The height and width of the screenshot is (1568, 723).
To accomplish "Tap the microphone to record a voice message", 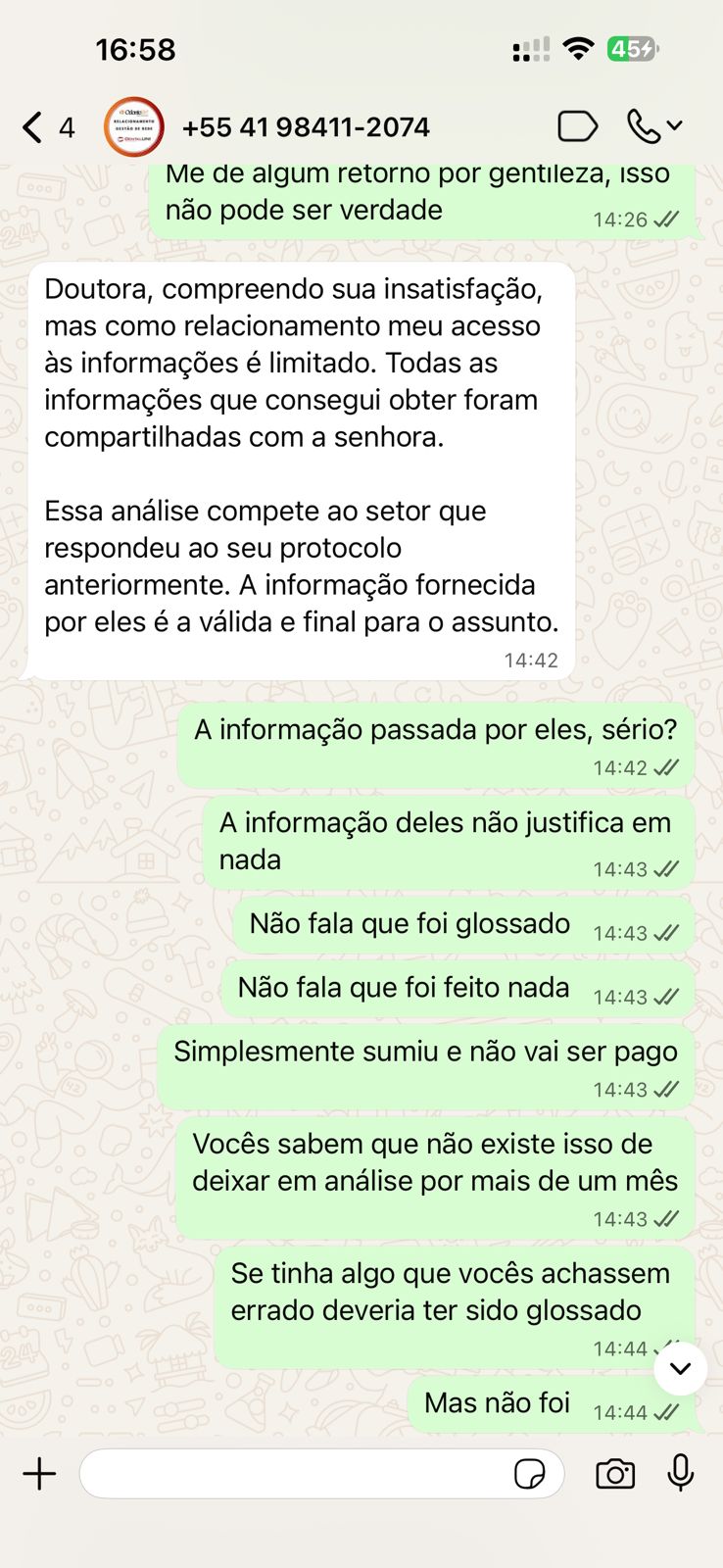I will [681, 1473].
